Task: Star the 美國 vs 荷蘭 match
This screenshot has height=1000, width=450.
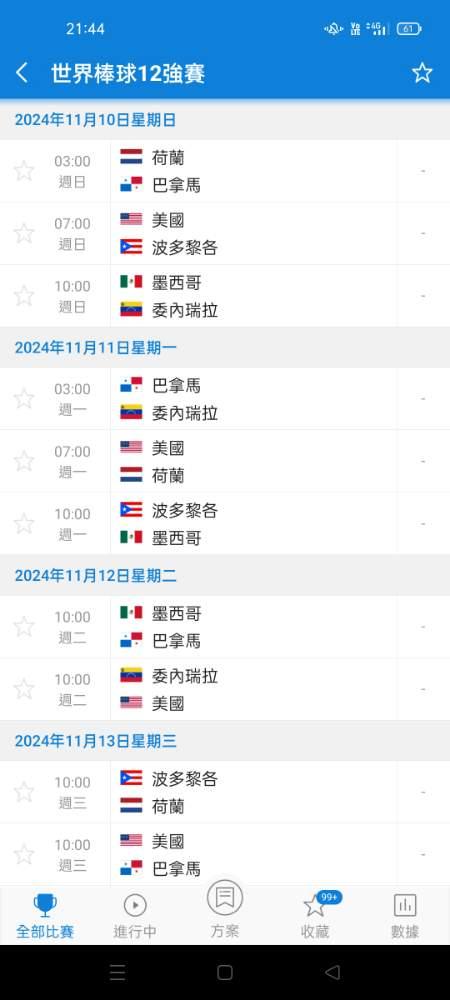Action: tap(24, 461)
